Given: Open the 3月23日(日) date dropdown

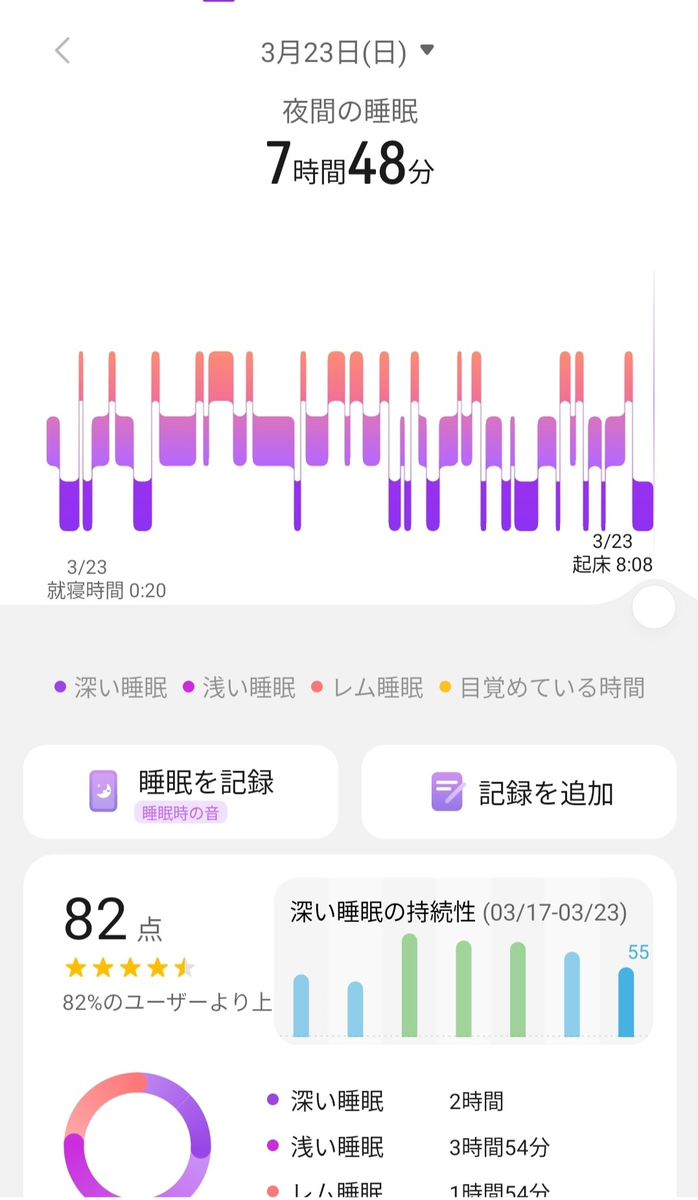Looking at the screenshot, I should click(x=348, y=52).
